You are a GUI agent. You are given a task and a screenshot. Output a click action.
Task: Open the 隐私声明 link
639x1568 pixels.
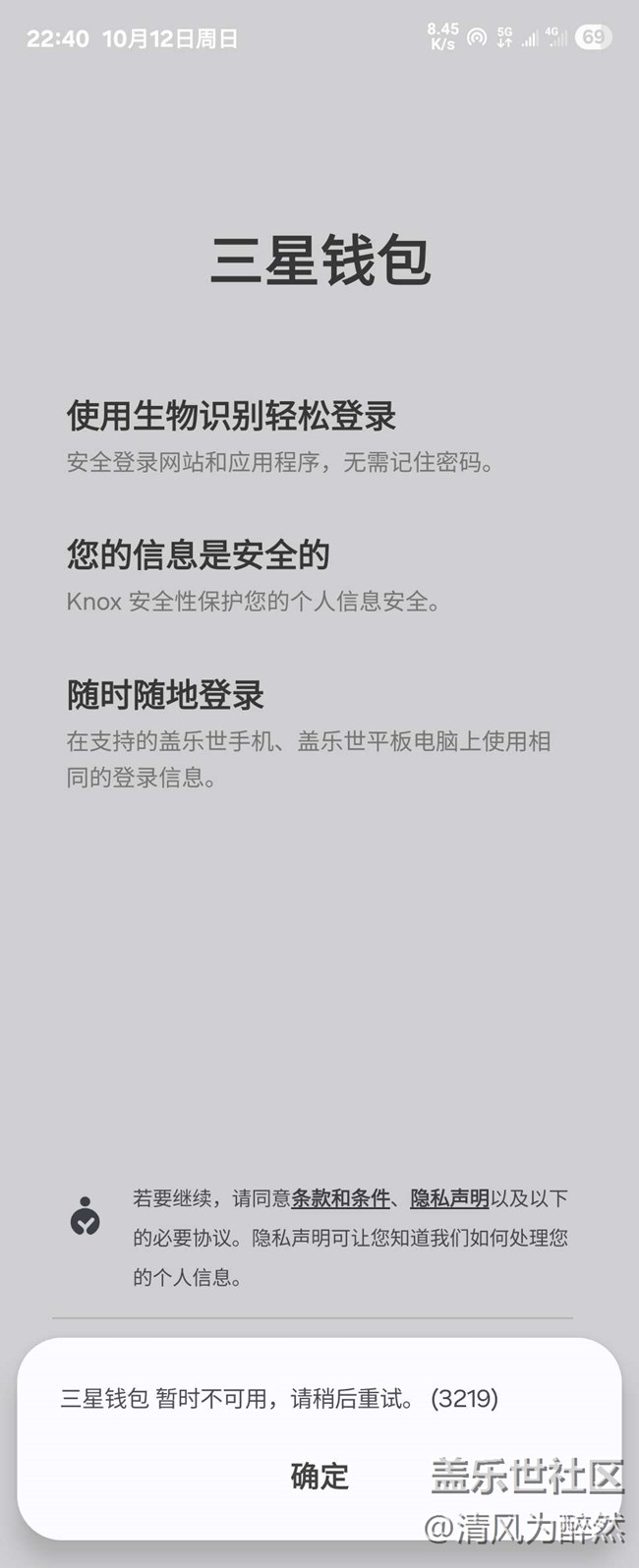pos(449,1198)
